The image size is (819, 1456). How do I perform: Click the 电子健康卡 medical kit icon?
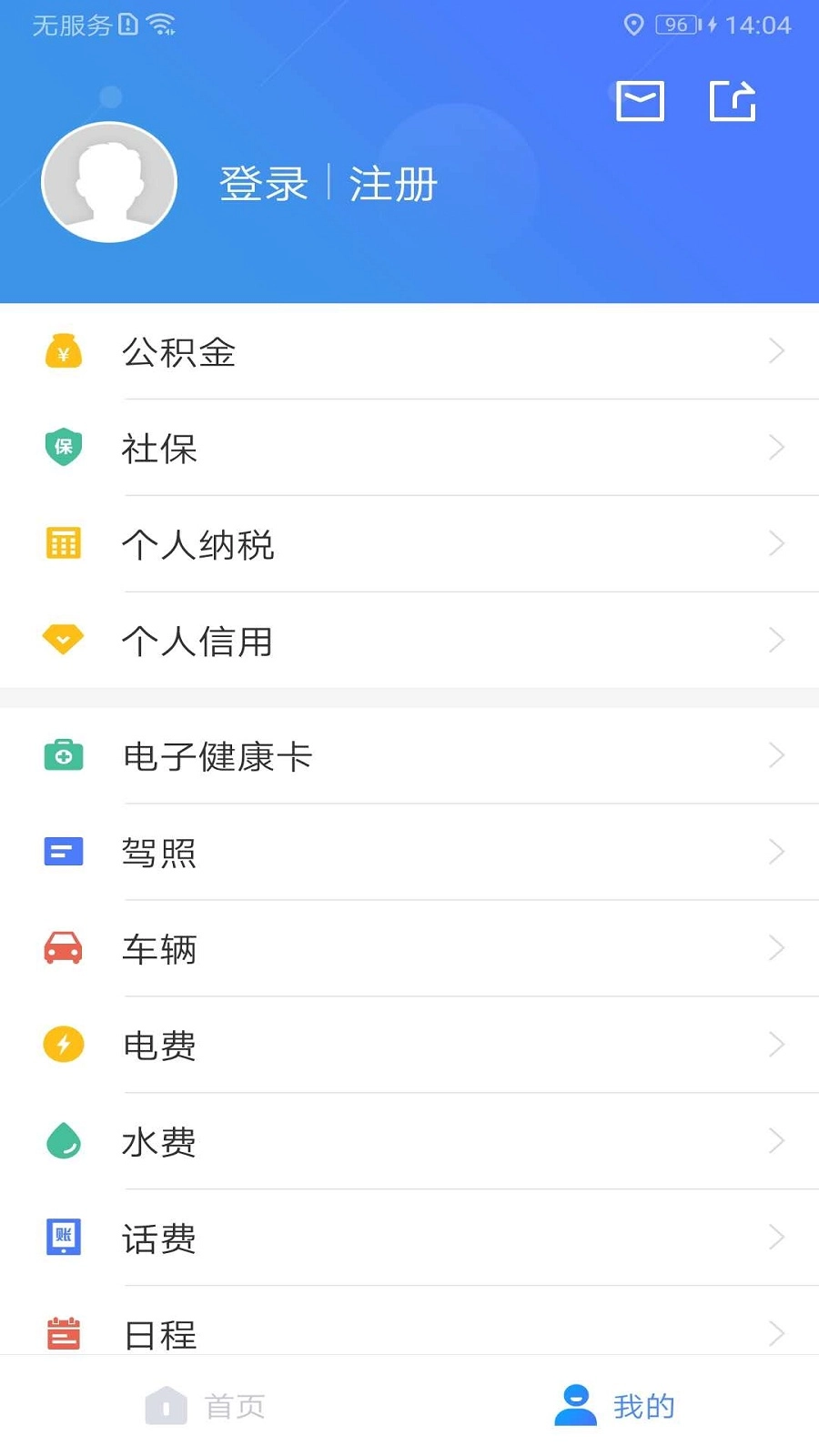(x=62, y=755)
